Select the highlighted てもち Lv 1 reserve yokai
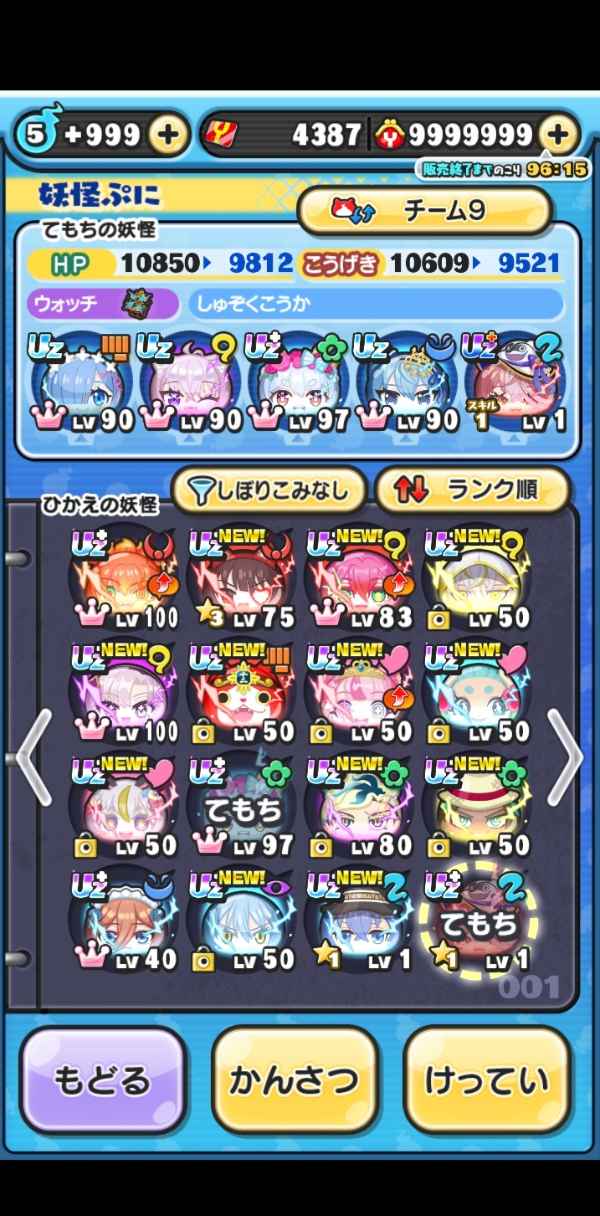This screenshot has width=600, height=1216. point(480,922)
